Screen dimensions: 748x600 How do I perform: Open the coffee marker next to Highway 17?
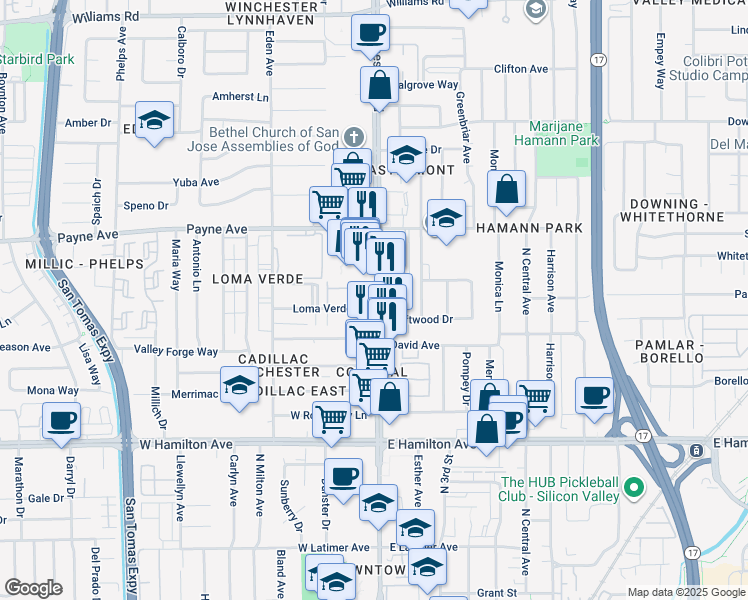(x=595, y=396)
